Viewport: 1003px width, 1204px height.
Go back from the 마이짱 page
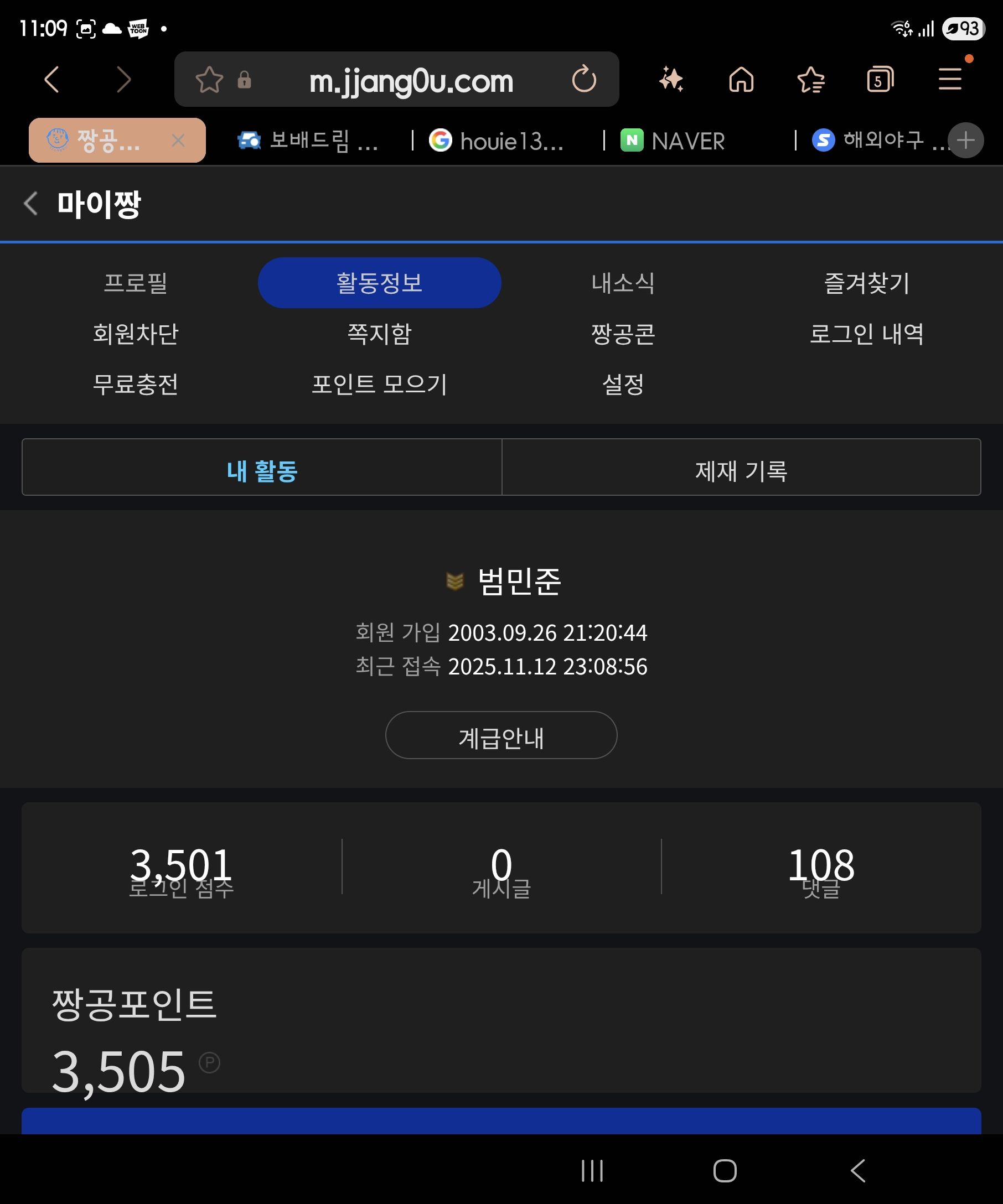pos(31,204)
